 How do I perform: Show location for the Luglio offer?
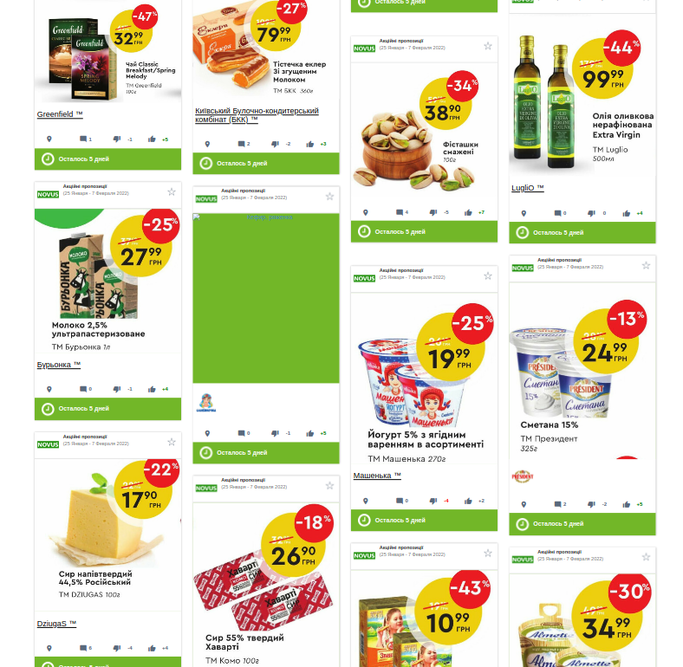[523, 213]
